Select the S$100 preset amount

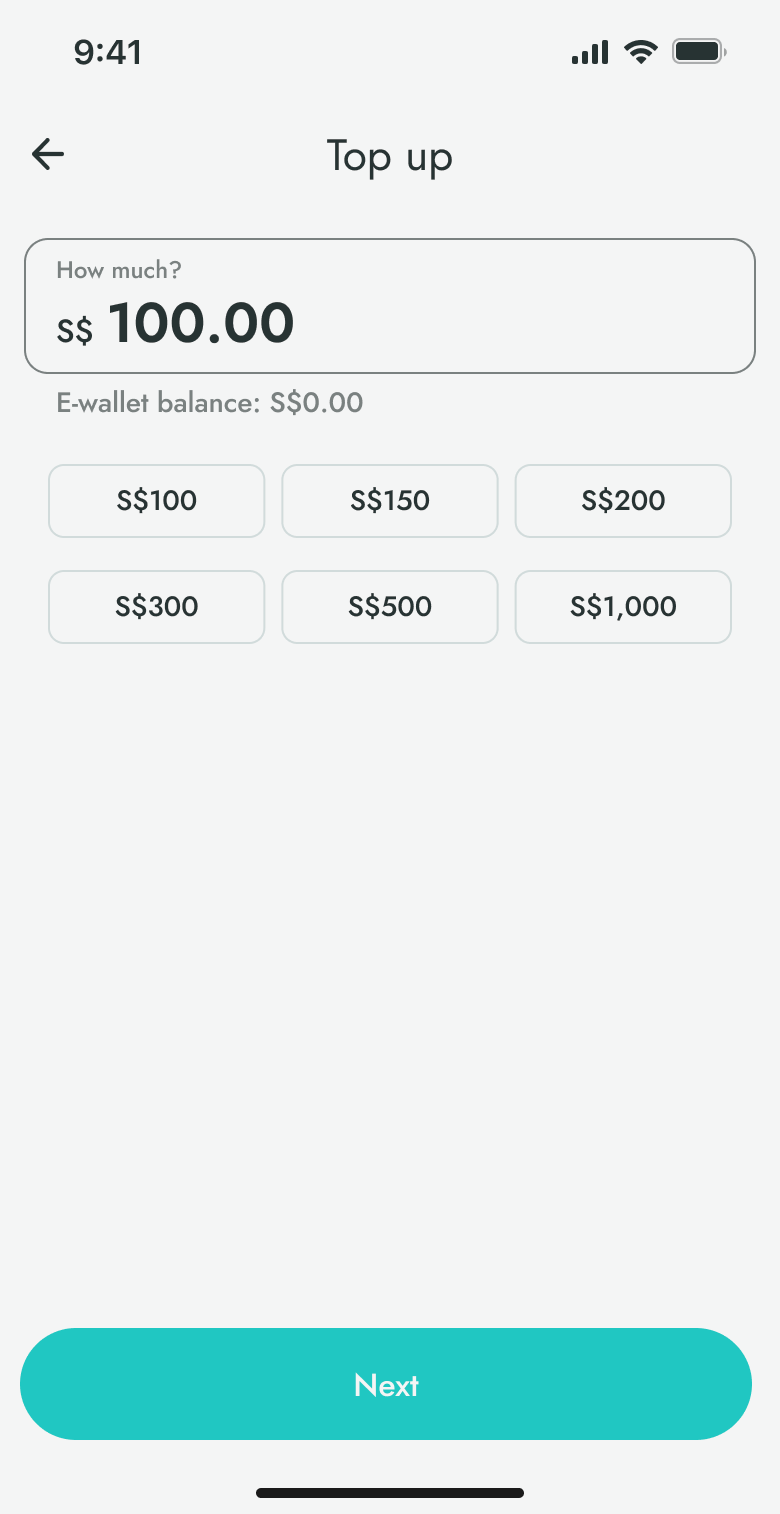coord(157,501)
